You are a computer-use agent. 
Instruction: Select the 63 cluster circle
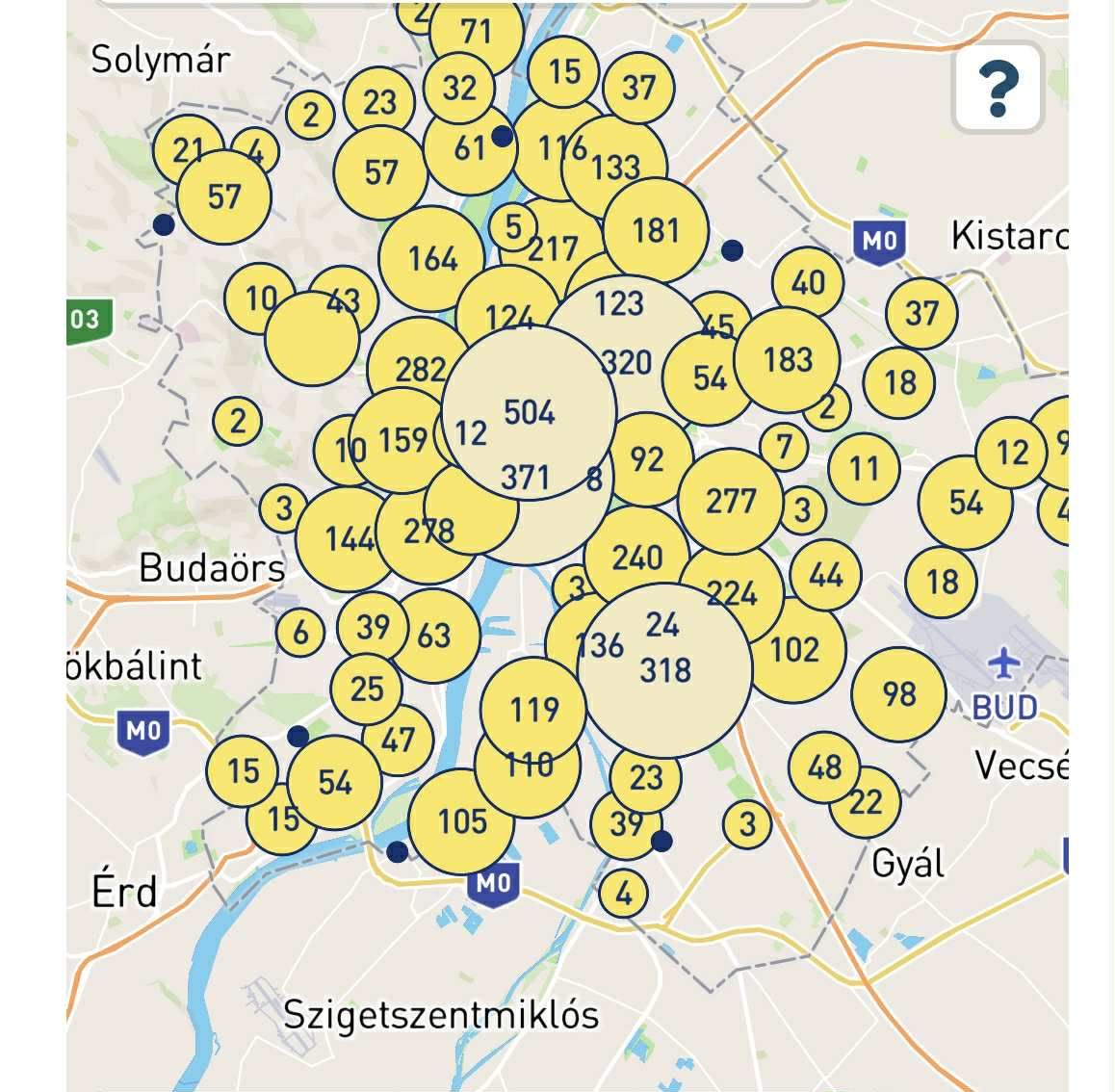pyautogui.click(x=434, y=636)
